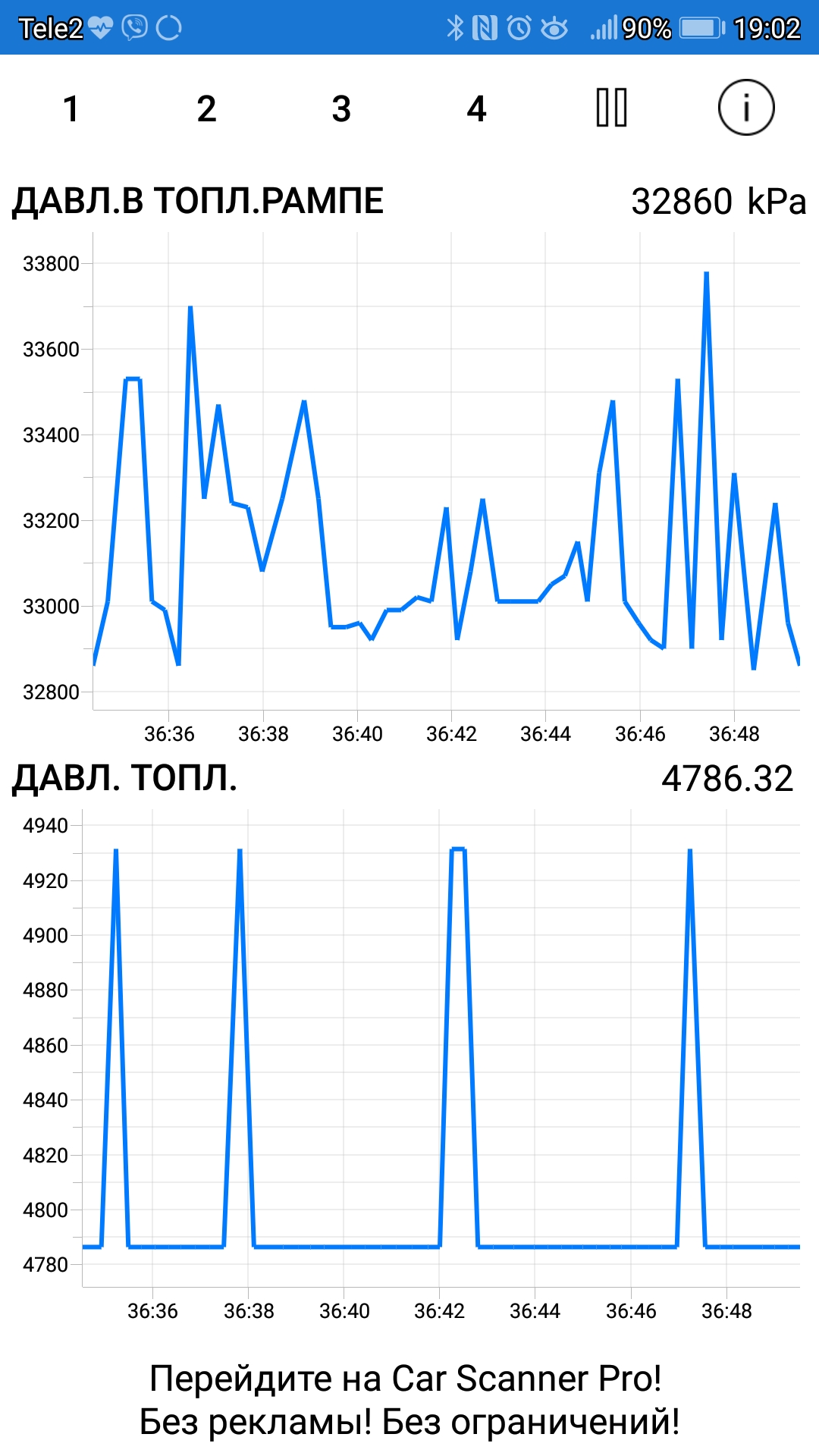Open the info icon

tap(746, 108)
